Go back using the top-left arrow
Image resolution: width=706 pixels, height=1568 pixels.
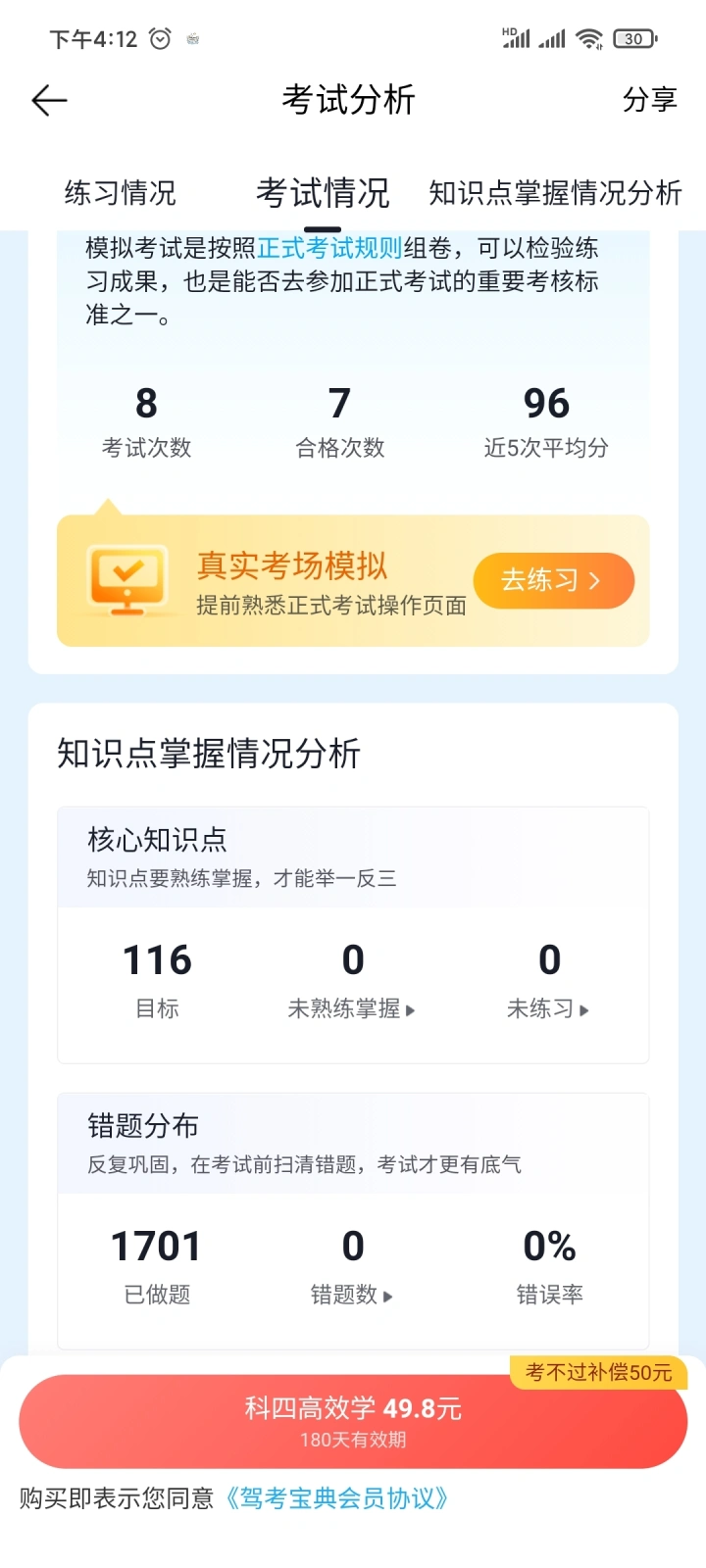tap(49, 100)
